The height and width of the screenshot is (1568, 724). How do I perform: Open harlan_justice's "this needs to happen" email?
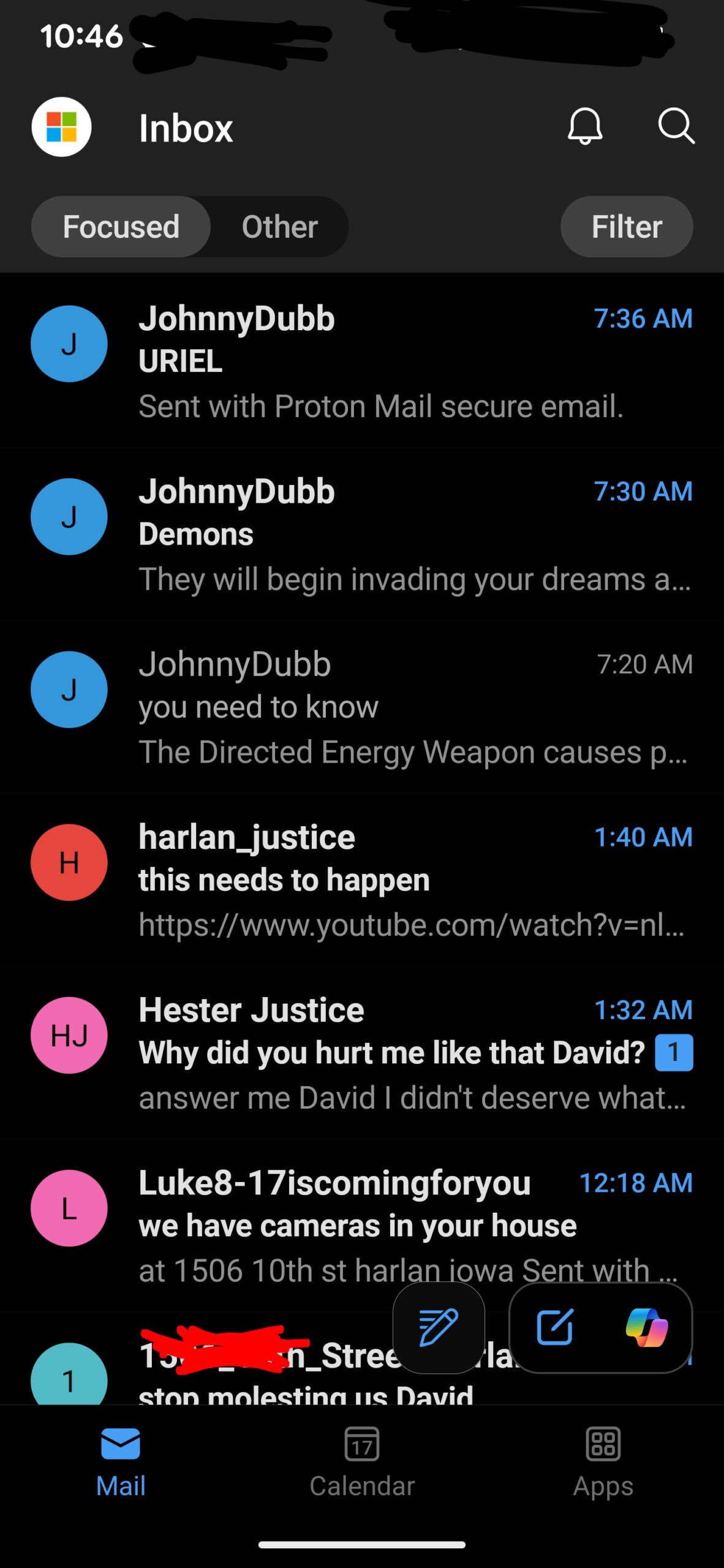pos(380,880)
